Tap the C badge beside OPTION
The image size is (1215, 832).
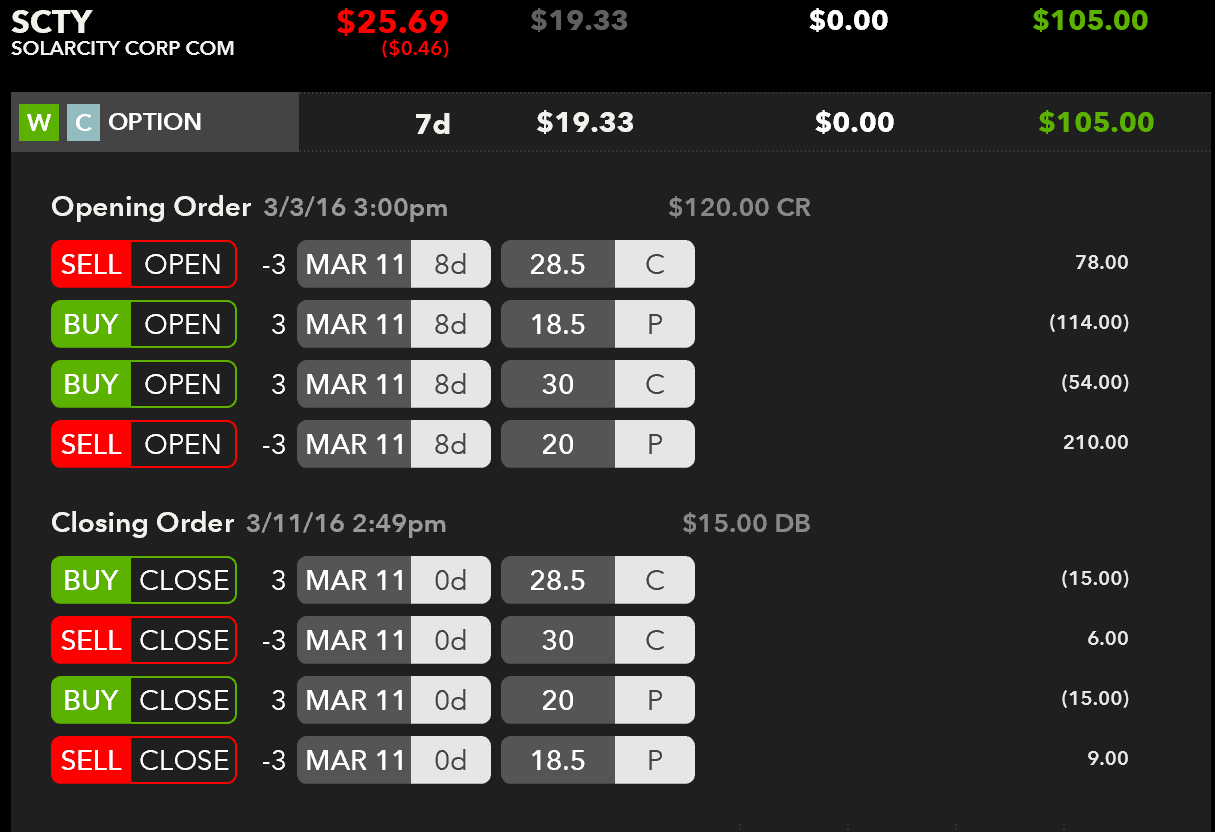[x=84, y=123]
